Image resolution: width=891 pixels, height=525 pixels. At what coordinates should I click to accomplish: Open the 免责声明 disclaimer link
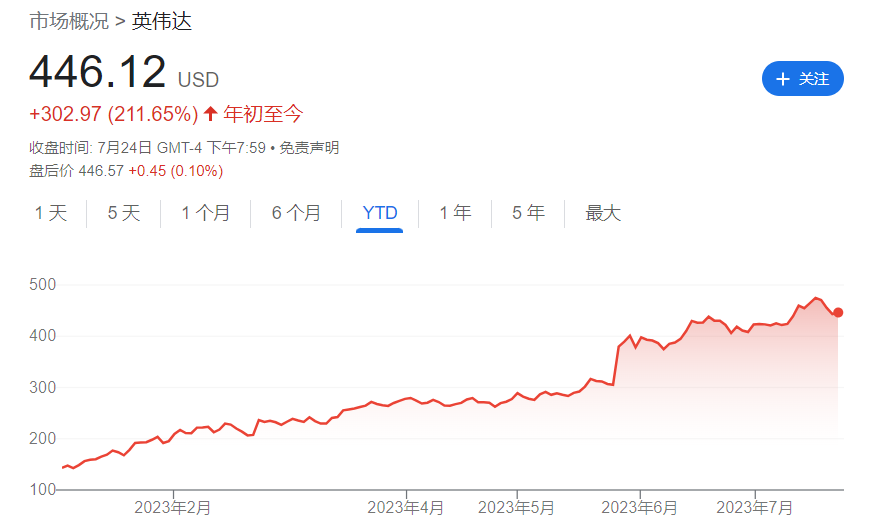309,148
